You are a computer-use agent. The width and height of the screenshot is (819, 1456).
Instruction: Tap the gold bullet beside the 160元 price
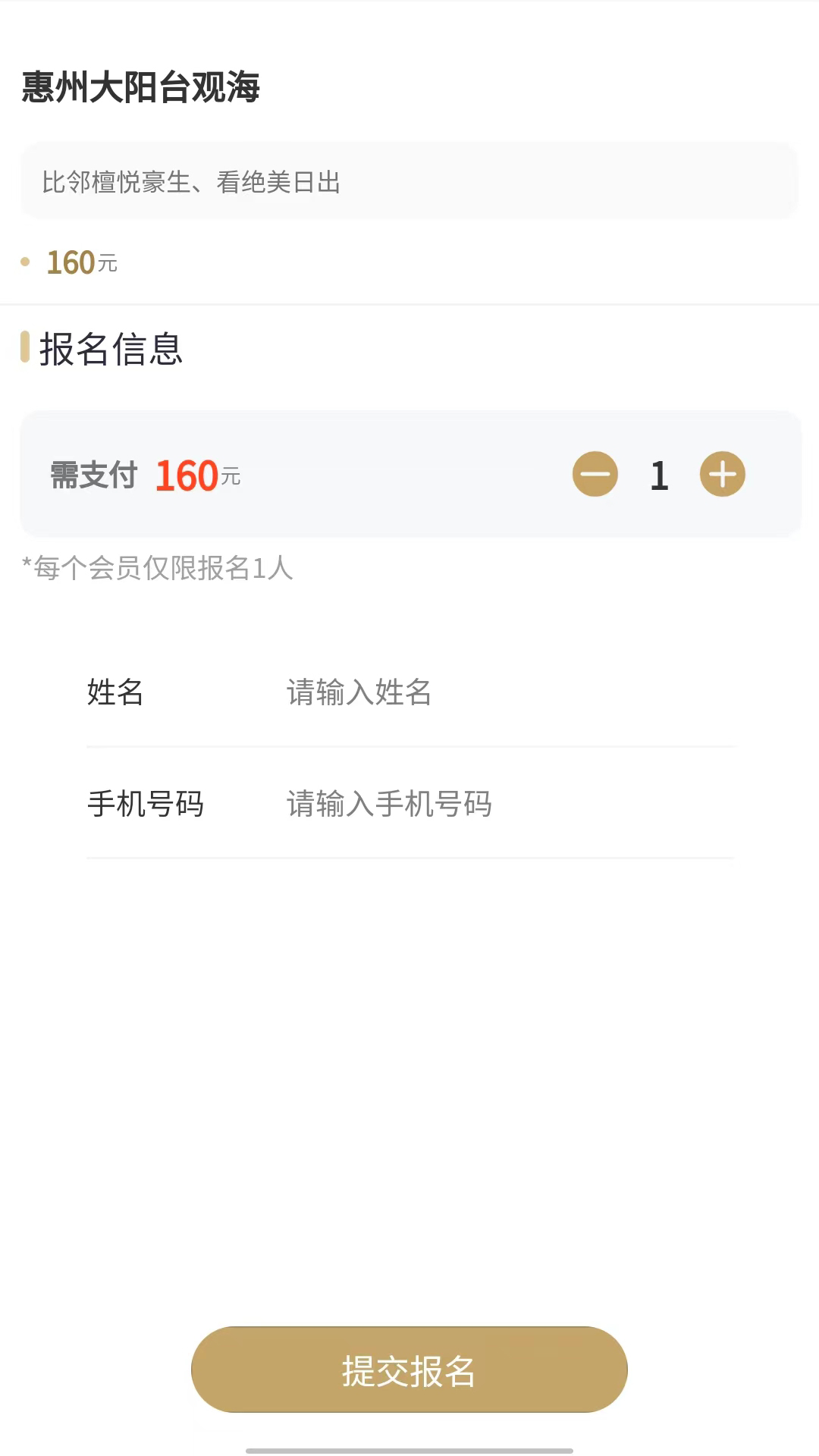[25, 261]
